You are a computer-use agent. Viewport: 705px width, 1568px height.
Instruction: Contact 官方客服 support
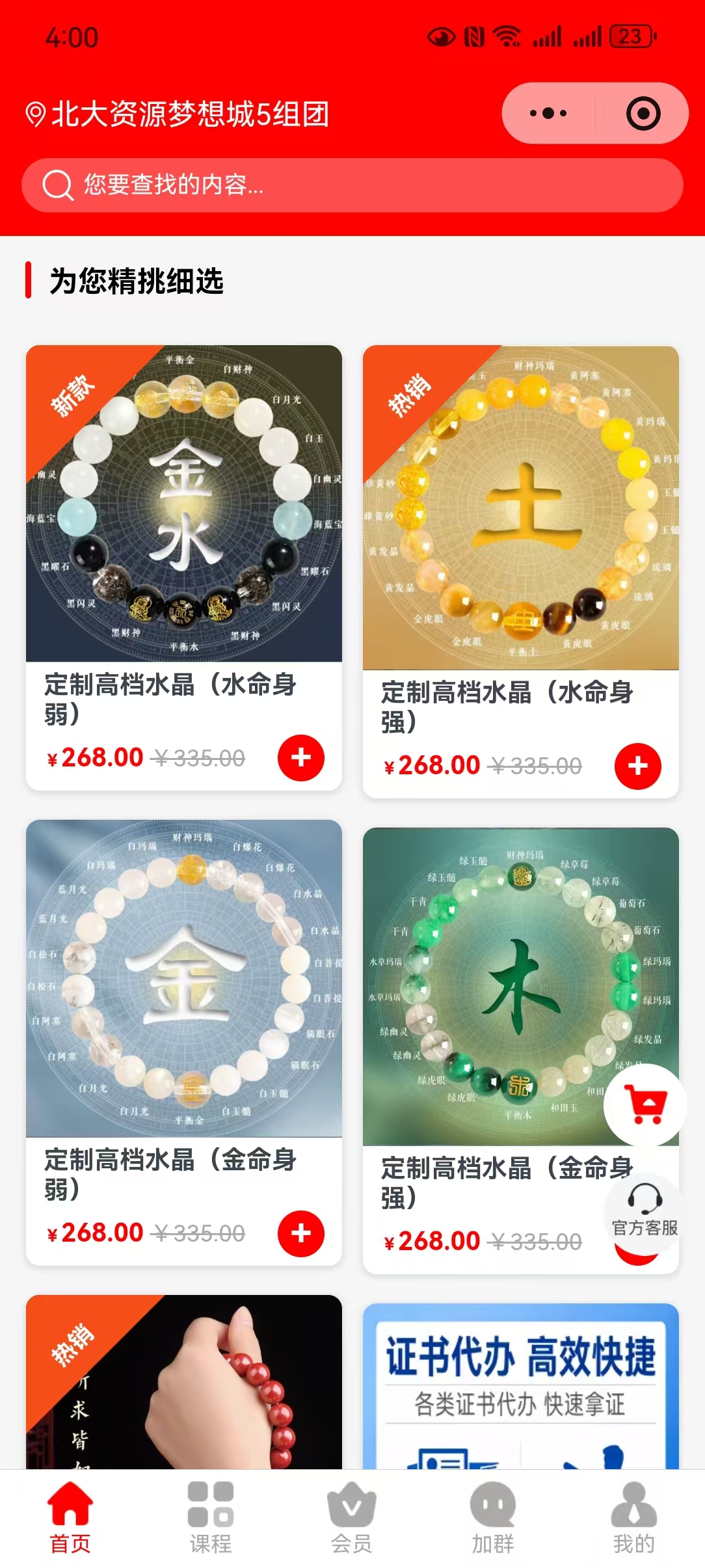(645, 1209)
